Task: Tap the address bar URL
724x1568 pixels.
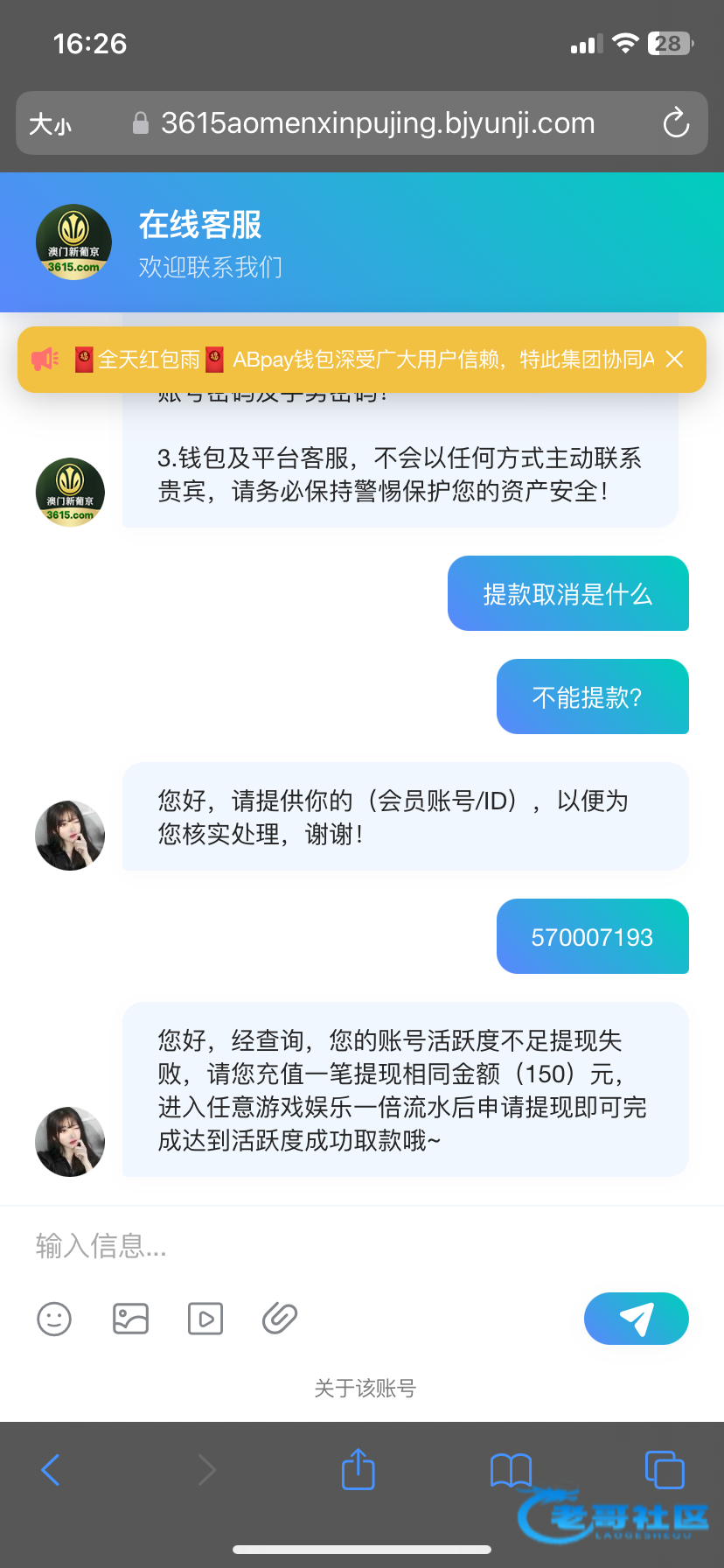Action: click(x=376, y=123)
